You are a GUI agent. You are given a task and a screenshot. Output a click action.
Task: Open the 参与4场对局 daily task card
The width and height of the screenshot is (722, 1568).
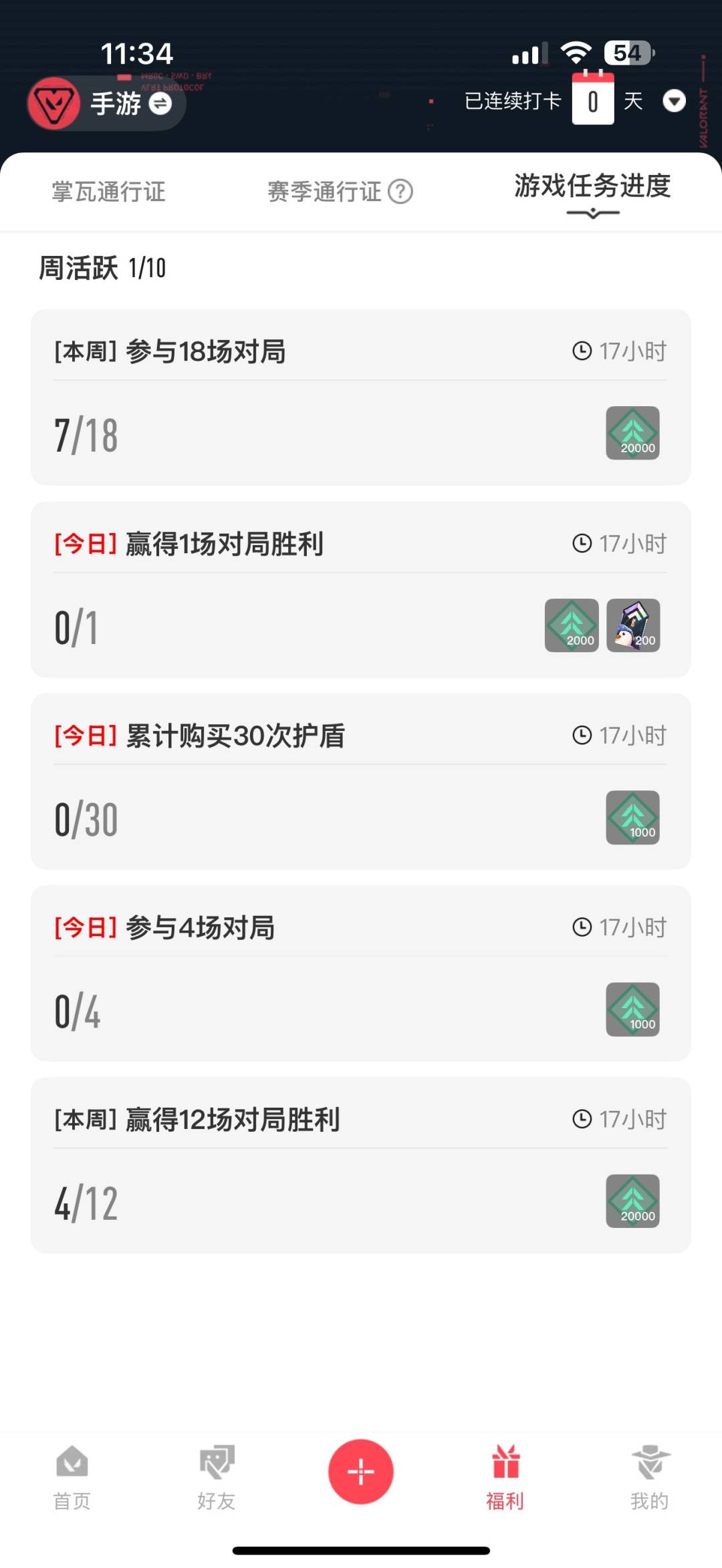click(x=361, y=973)
